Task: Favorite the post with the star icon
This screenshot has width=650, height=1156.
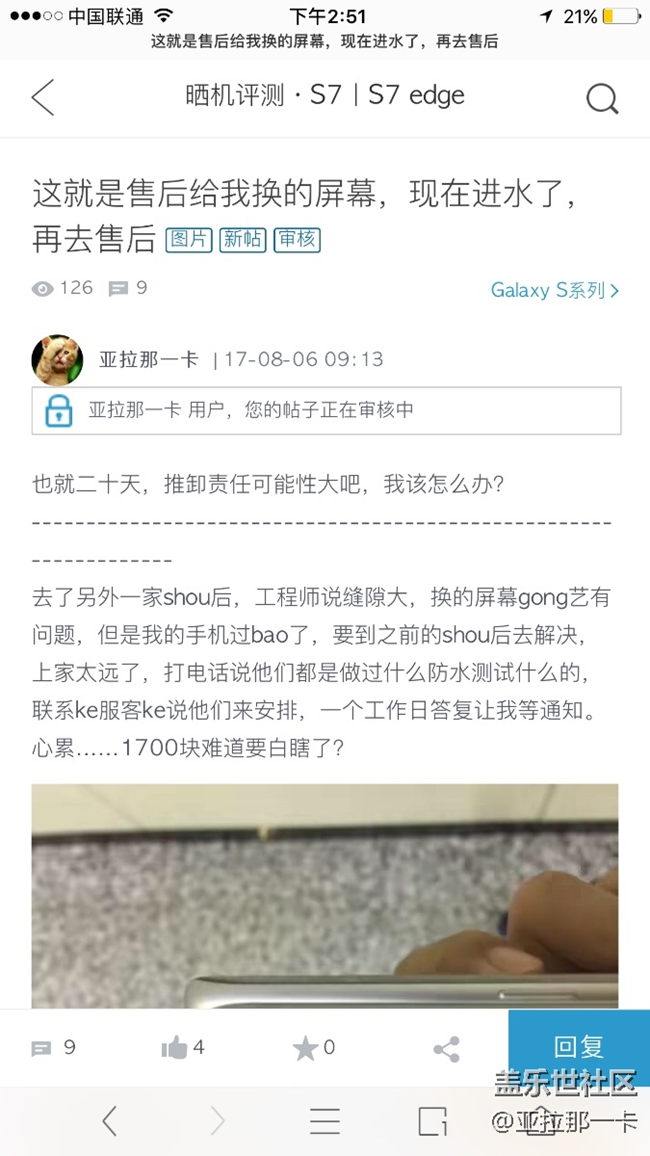Action: (313, 1048)
